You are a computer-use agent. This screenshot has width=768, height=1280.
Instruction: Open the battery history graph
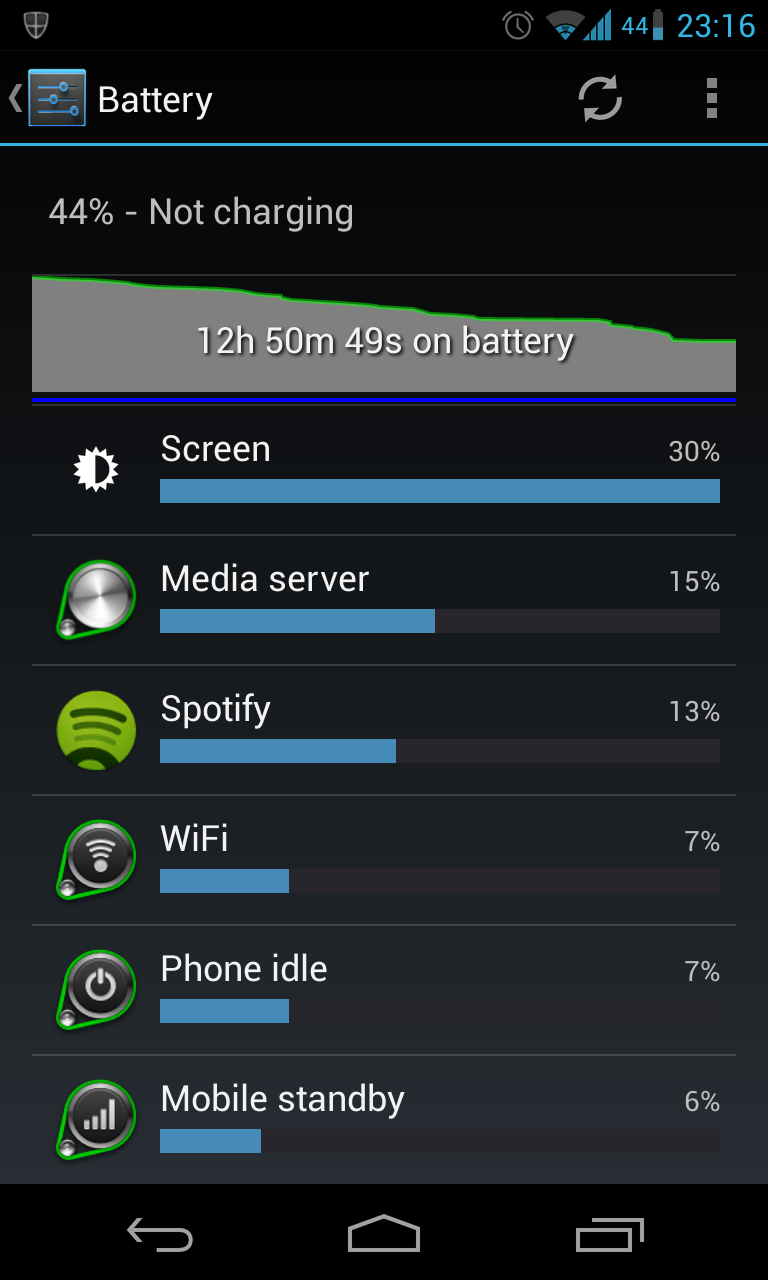point(384,337)
